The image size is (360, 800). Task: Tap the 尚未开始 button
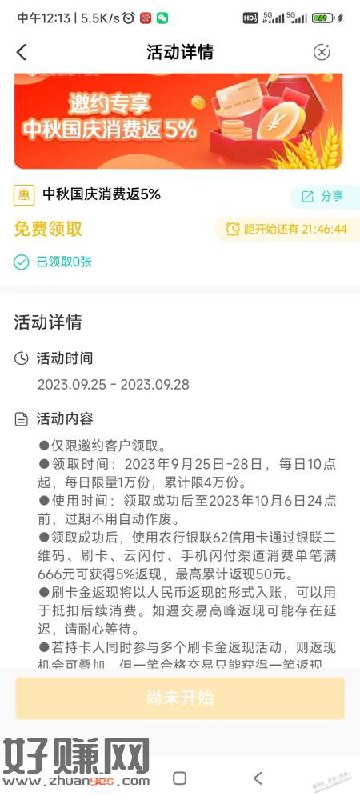point(180,698)
